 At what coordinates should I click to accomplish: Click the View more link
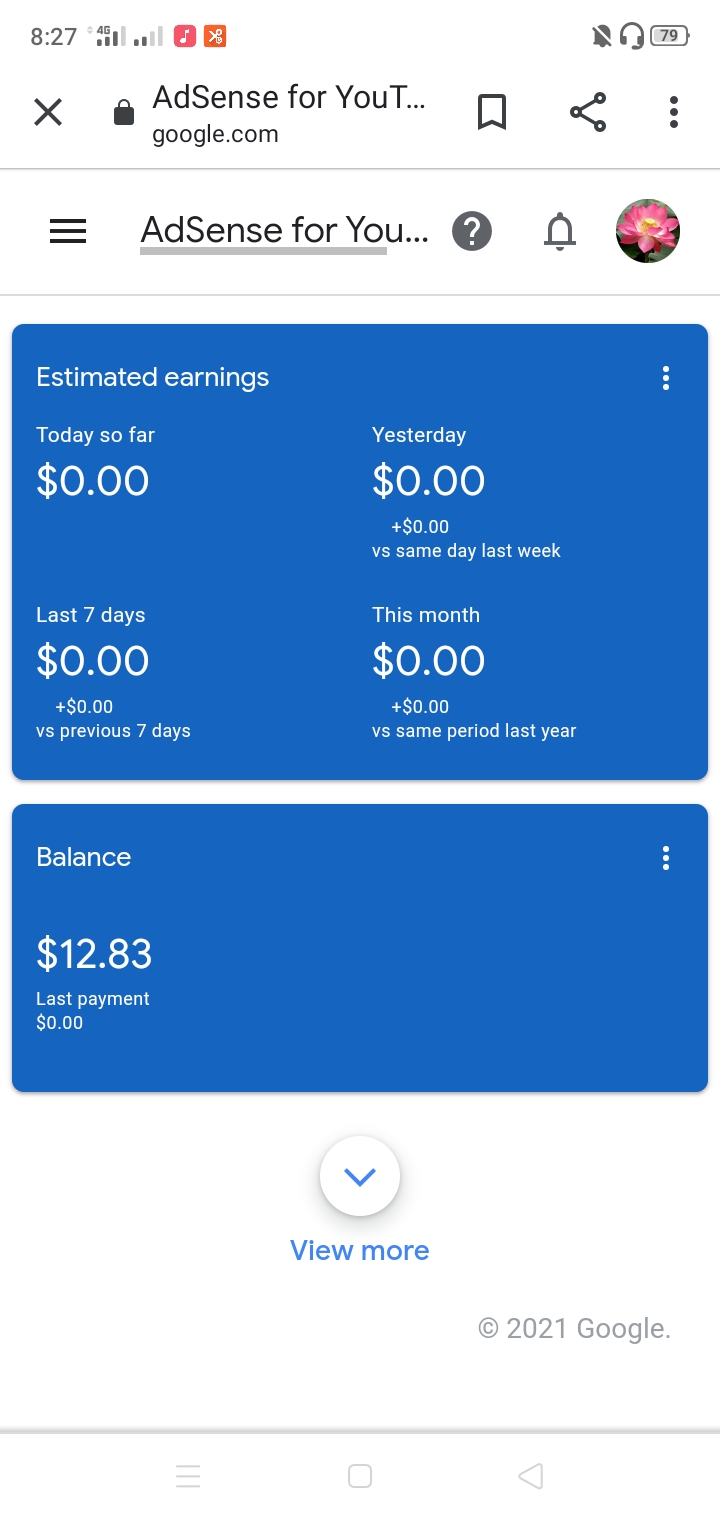(359, 1249)
